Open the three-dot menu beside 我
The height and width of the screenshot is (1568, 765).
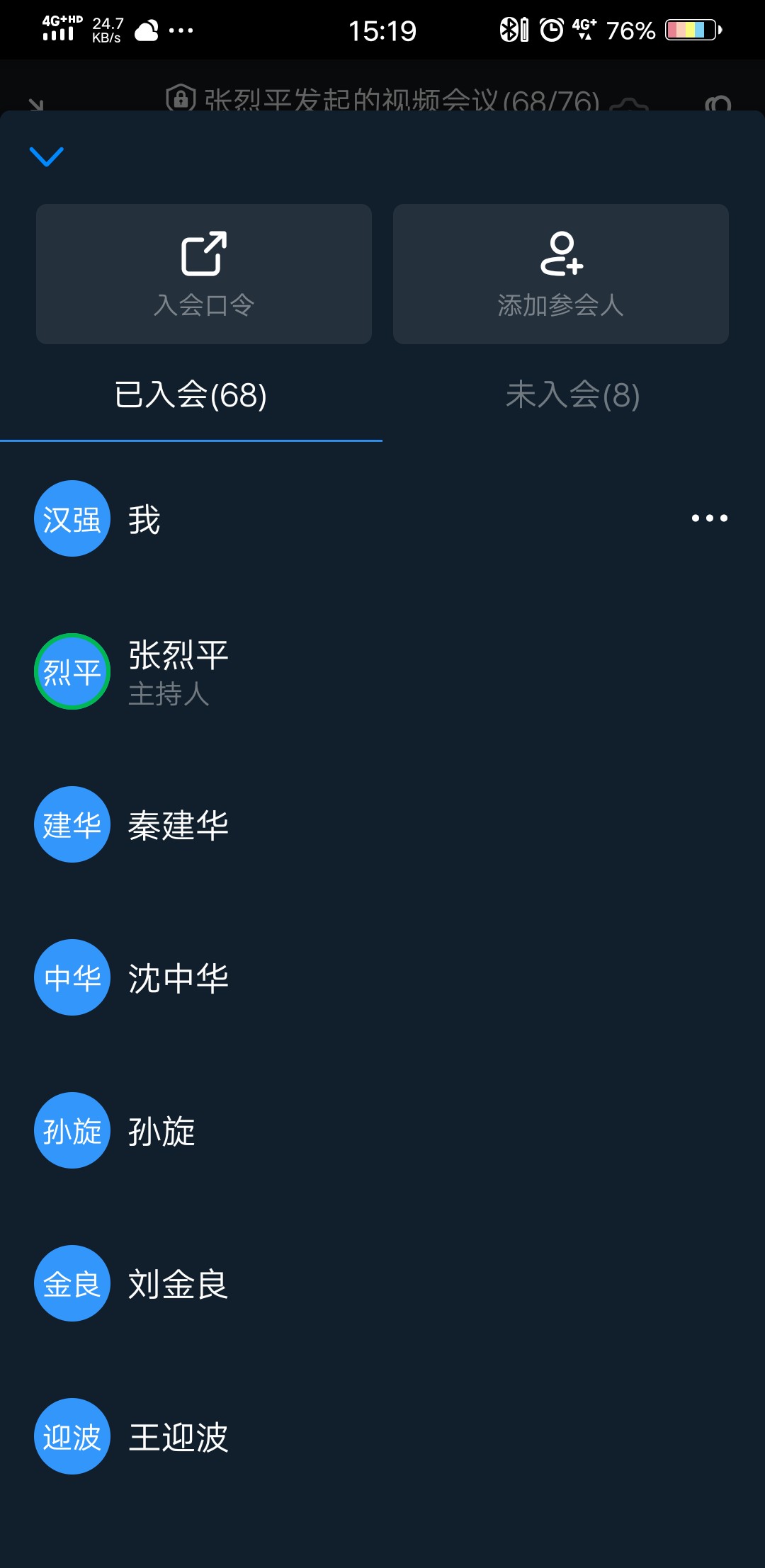(709, 518)
